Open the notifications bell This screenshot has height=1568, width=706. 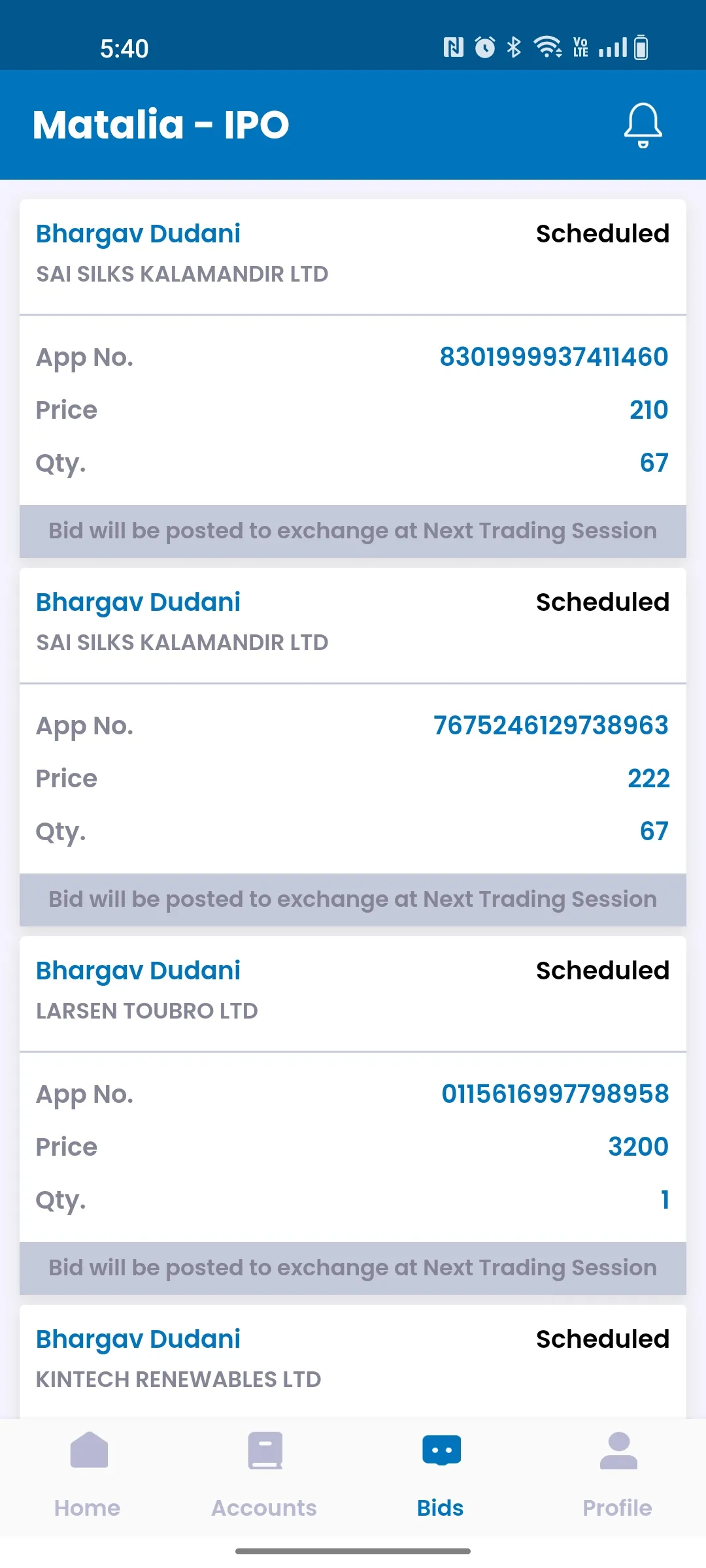click(643, 125)
